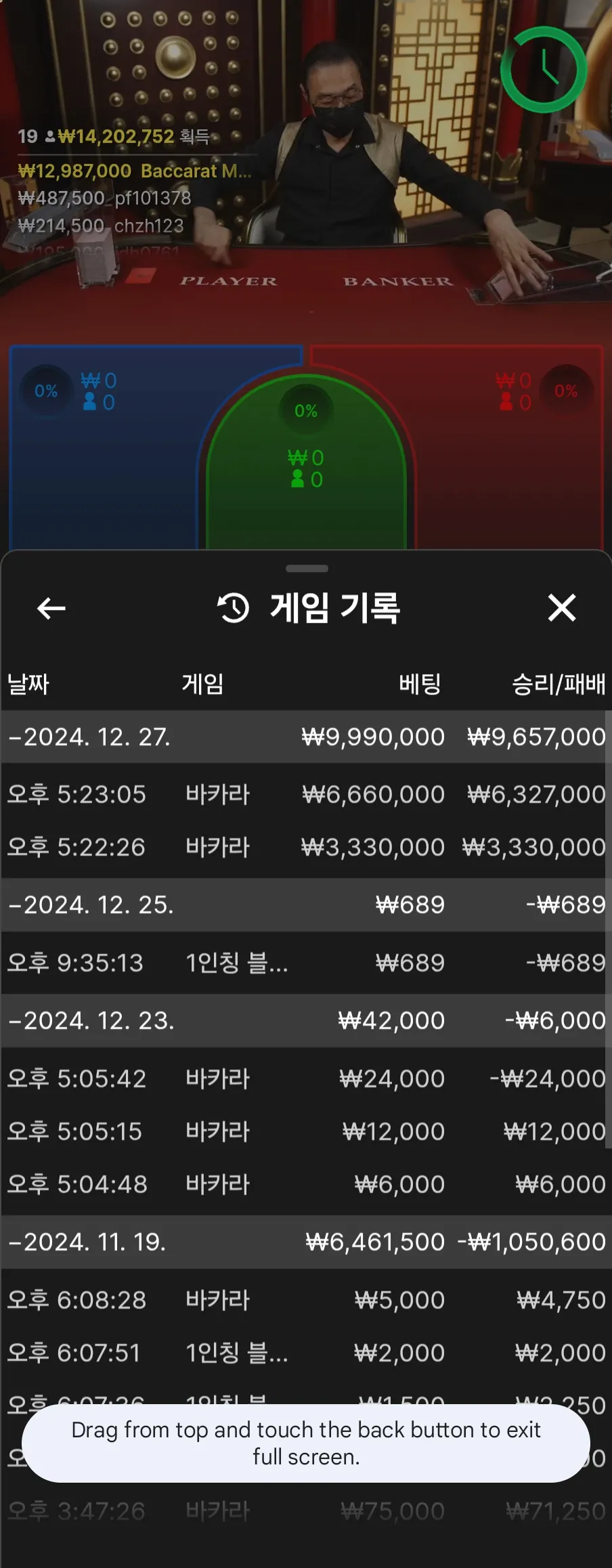Close the 게임 기록 panel
This screenshot has width=612, height=1568.
[x=561, y=608]
